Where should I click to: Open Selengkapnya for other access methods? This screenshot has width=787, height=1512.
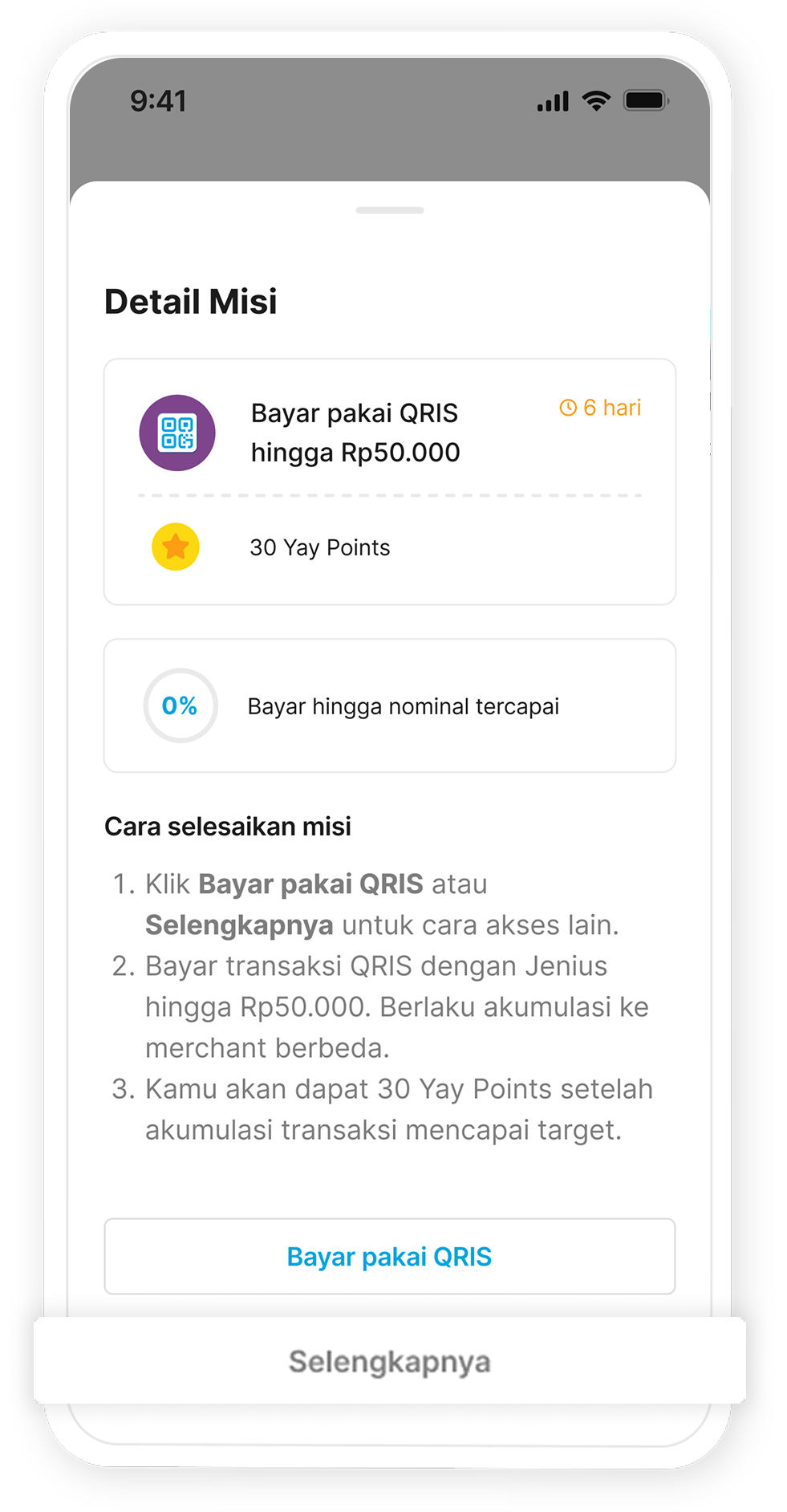[389, 1361]
